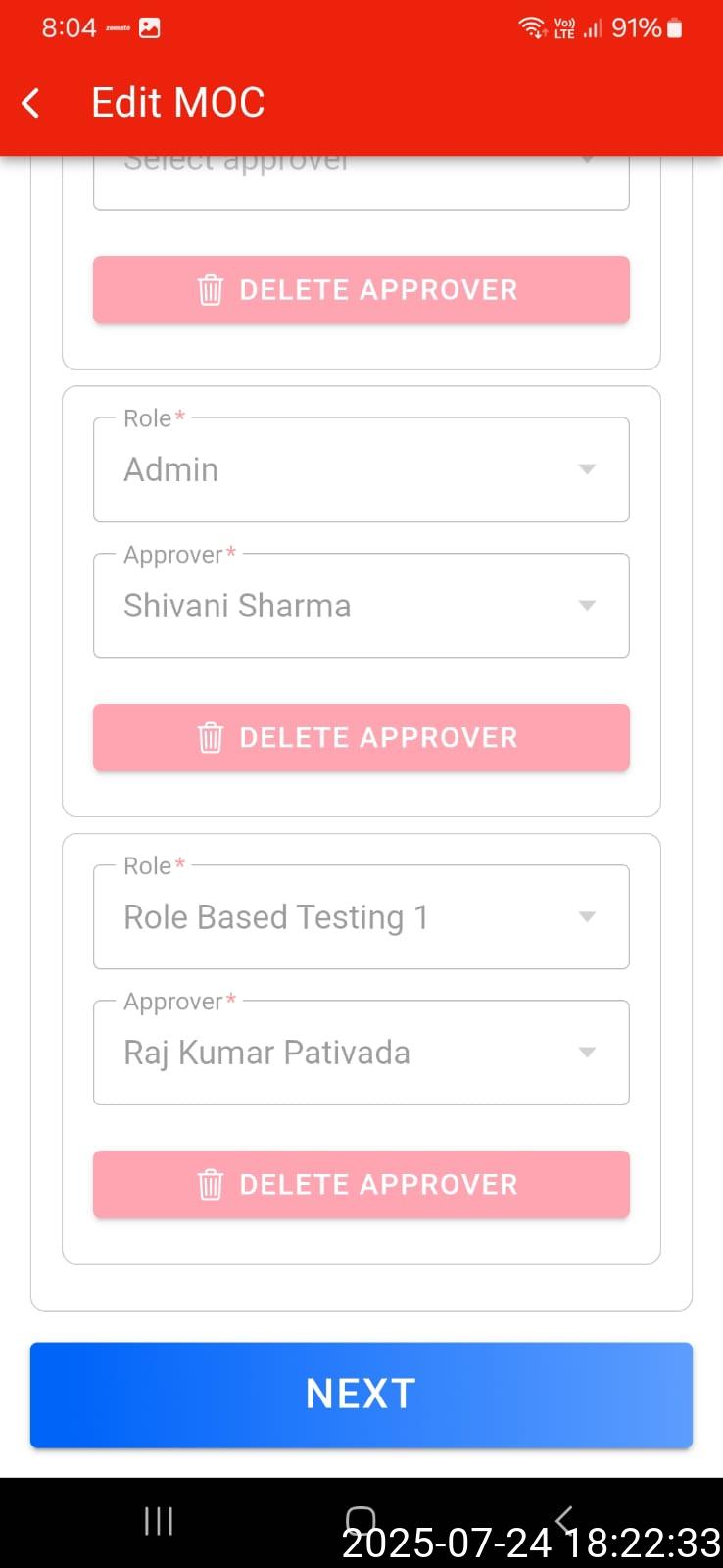Open Role dropdown showing Role Based Testing 1
Image resolution: width=723 pixels, height=1568 pixels.
pos(361,917)
